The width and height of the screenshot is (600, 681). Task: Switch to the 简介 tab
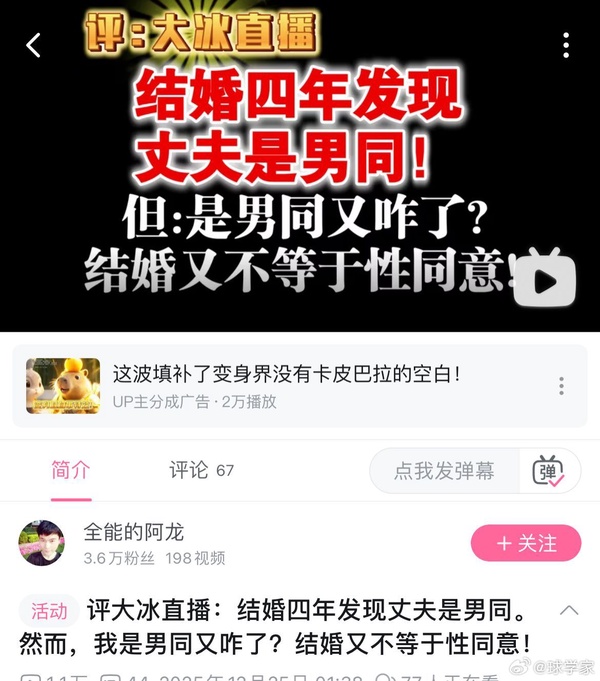pyautogui.click(x=71, y=470)
